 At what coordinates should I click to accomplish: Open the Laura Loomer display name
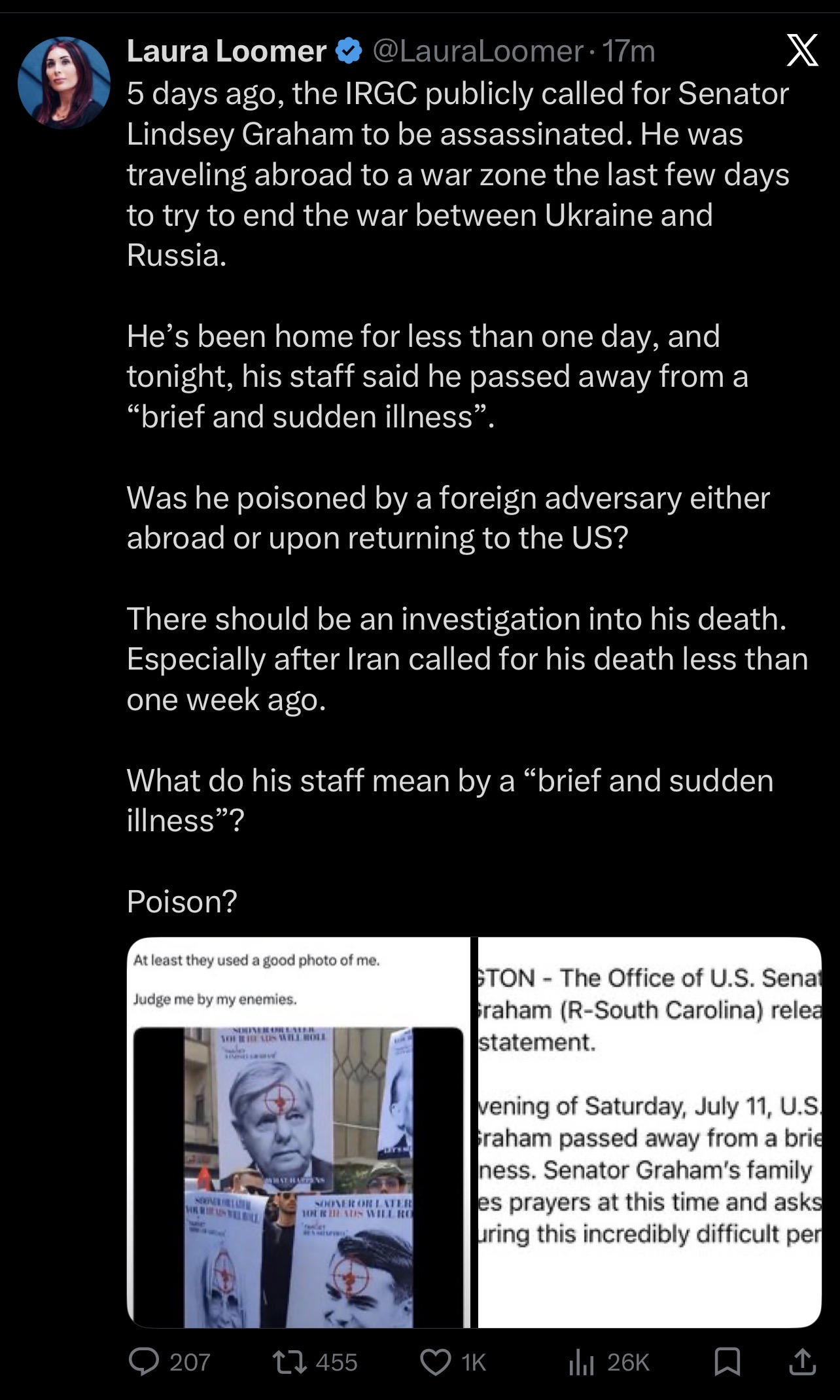coord(226,51)
